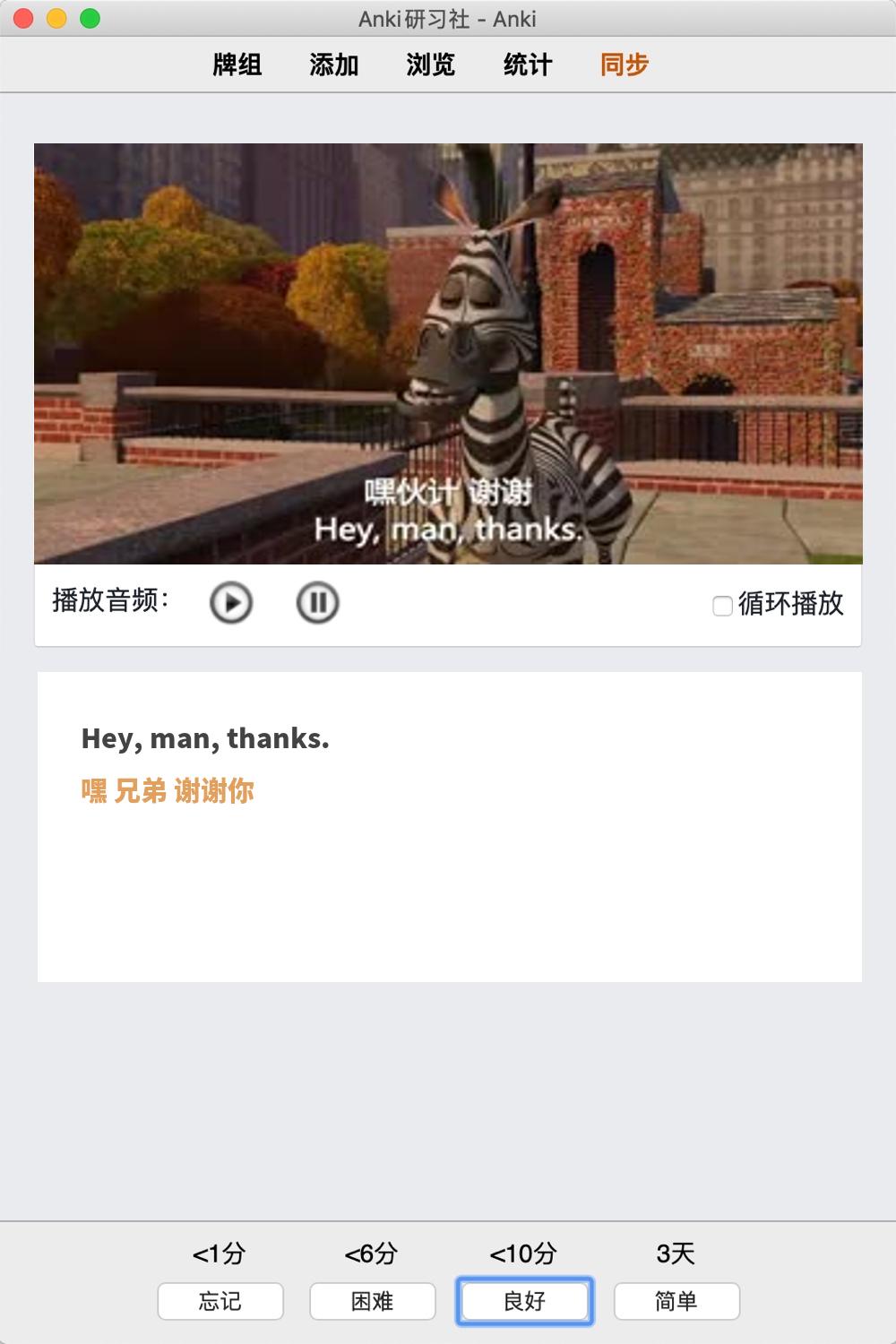Screen dimensions: 896x1344
Task: Mark the card as 简单
Action: tap(676, 1301)
